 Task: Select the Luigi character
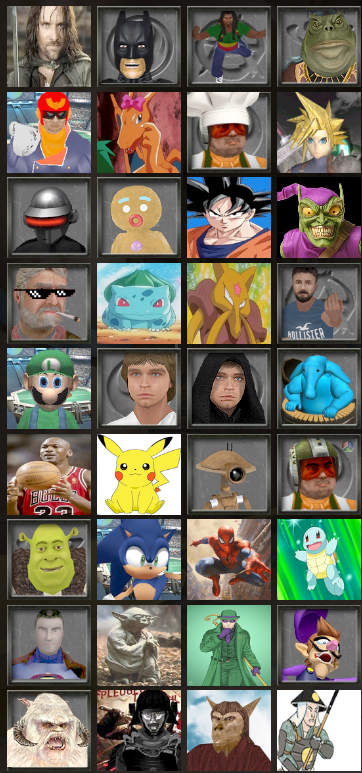pyautogui.click(x=49, y=388)
